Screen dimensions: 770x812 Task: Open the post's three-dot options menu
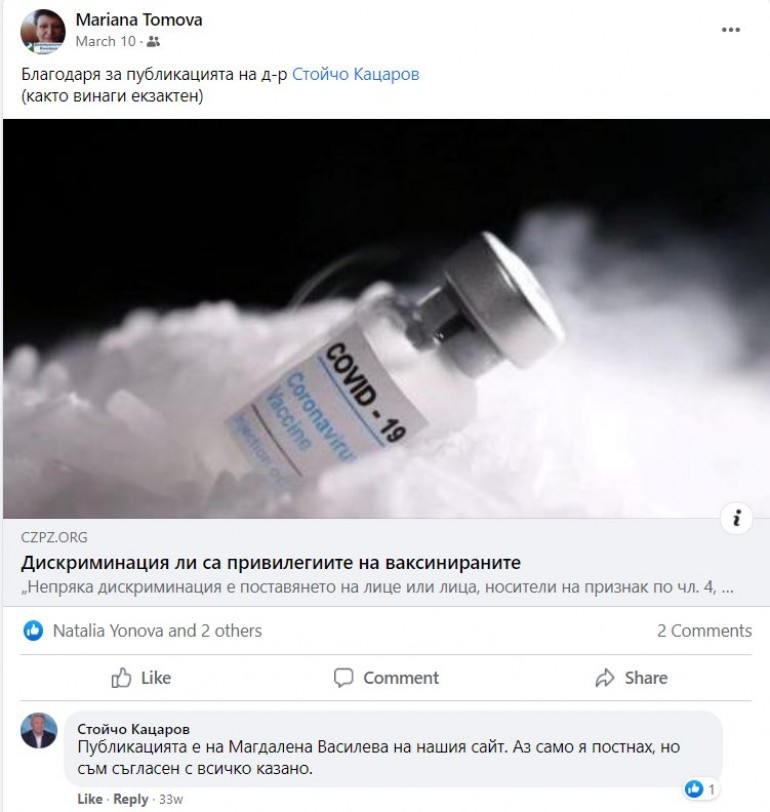tap(731, 30)
